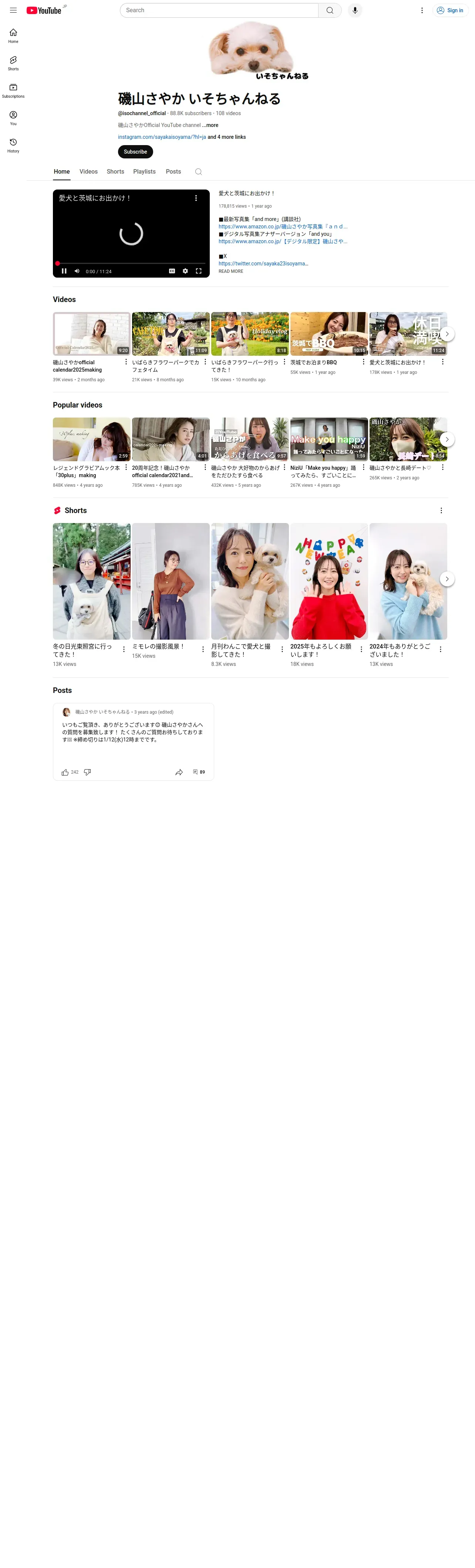Expand READ MORE in video description
This screenshot has height=1568, width=475.
(230, 271)
